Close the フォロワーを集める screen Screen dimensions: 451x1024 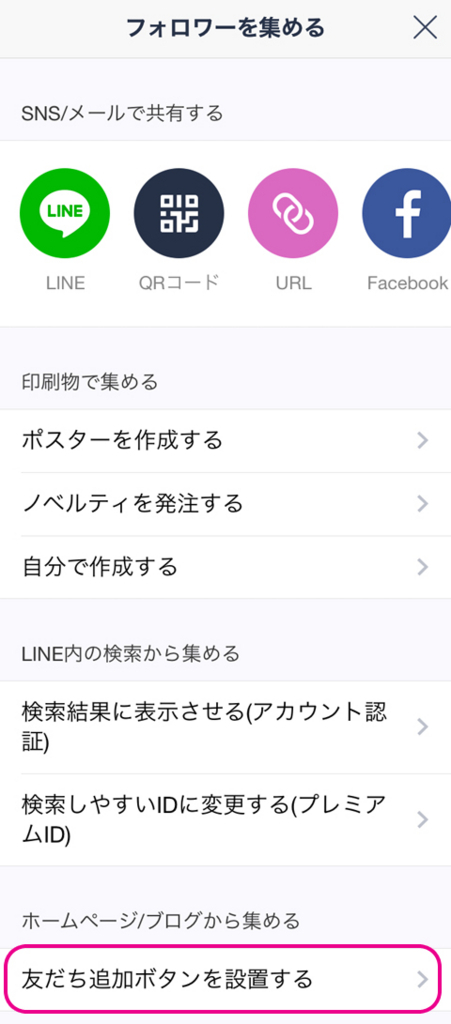tap(426, 27)
